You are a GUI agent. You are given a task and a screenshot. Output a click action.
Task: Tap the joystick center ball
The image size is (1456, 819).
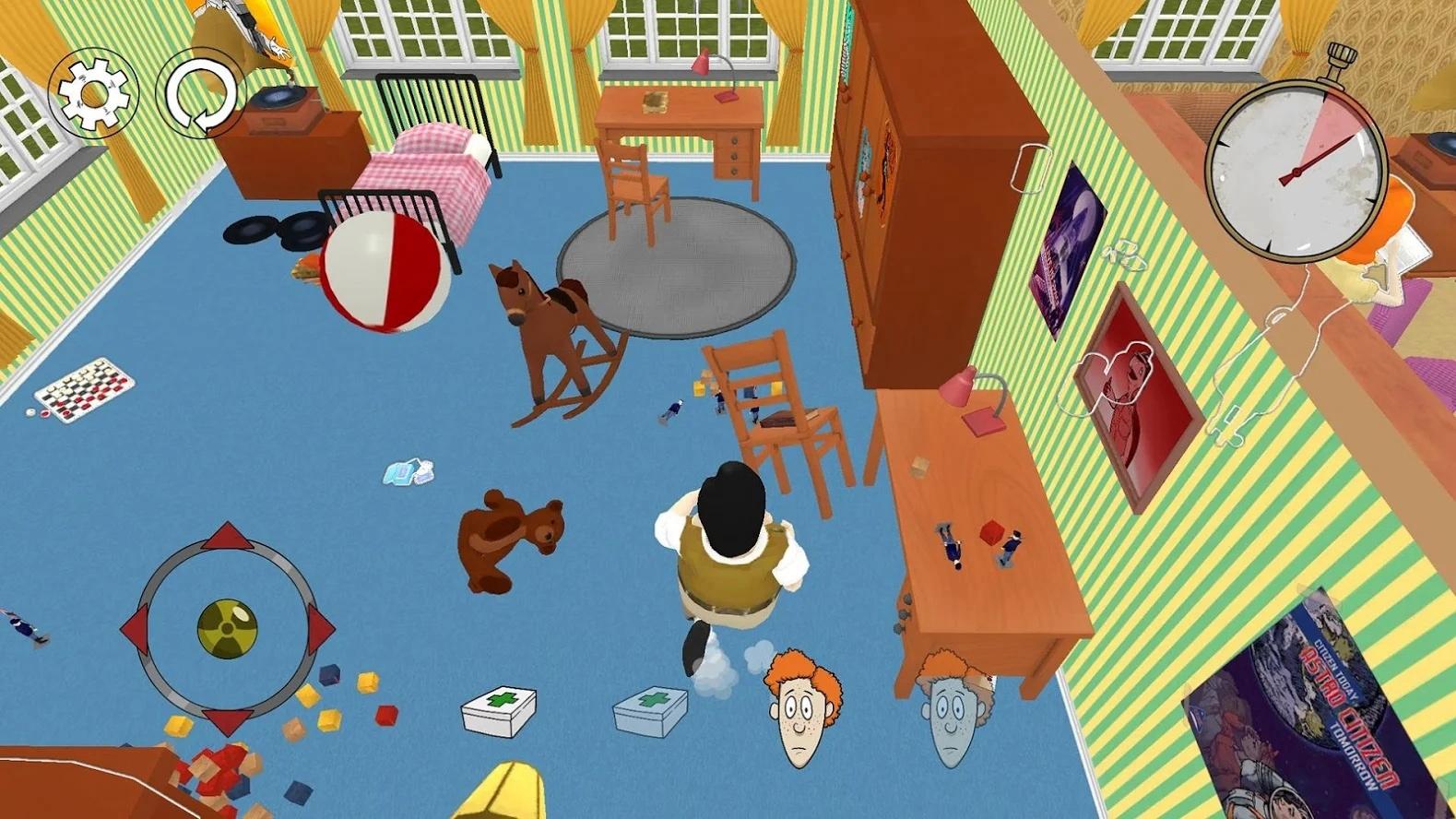click(227, 629)
